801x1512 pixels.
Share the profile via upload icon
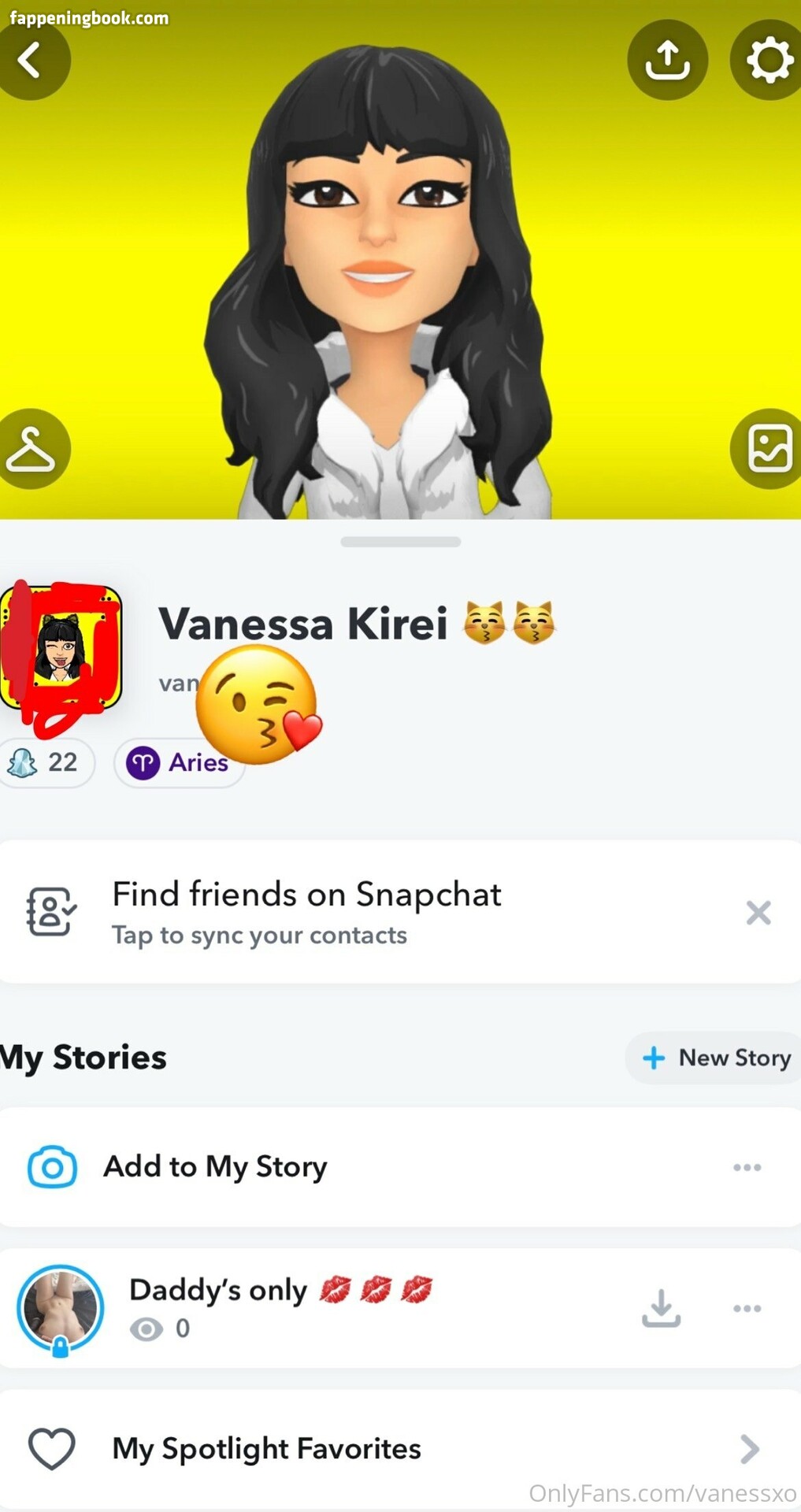coord(667,60)
